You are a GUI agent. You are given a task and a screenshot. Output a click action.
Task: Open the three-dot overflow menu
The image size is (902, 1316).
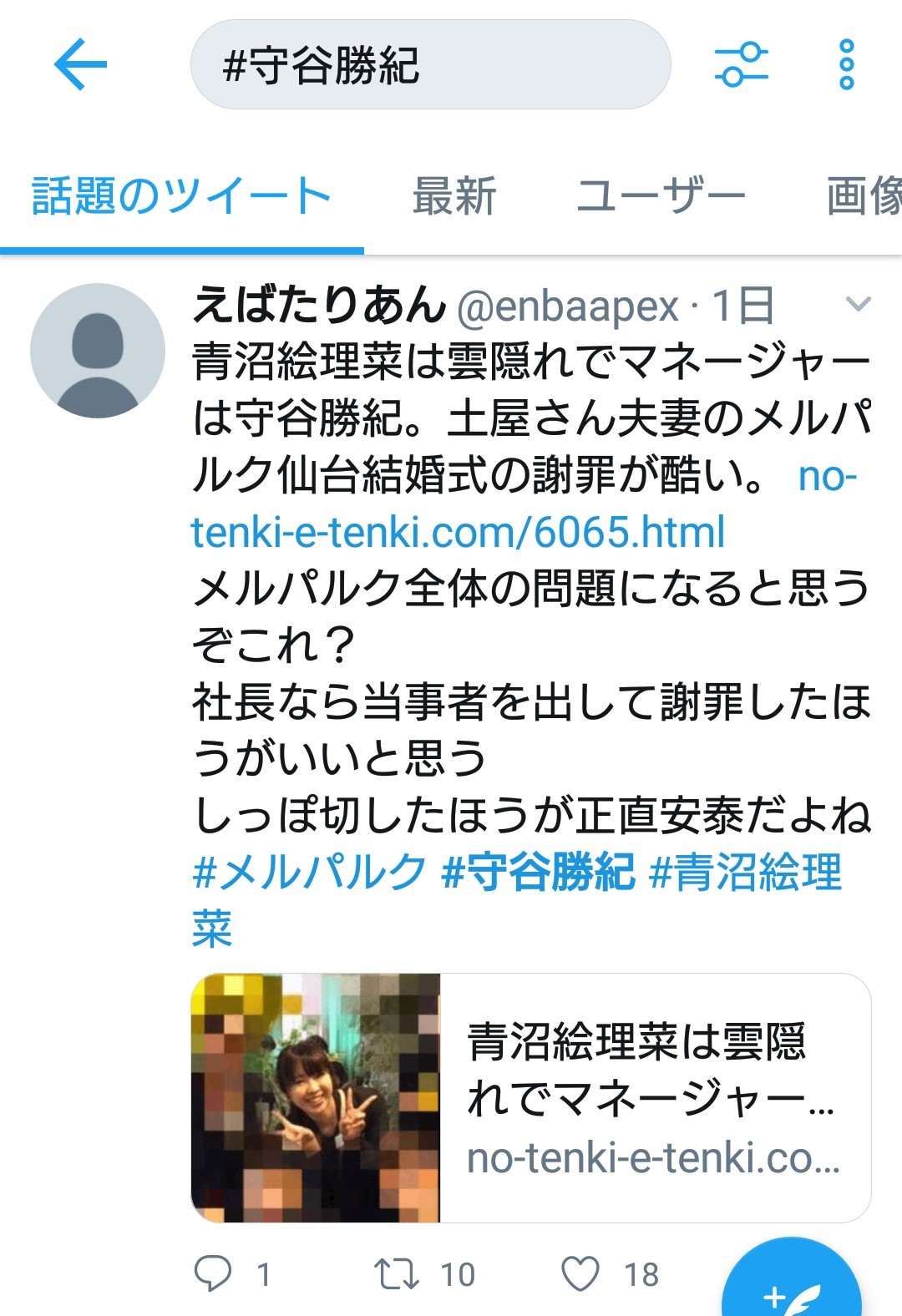coord(846,64)
